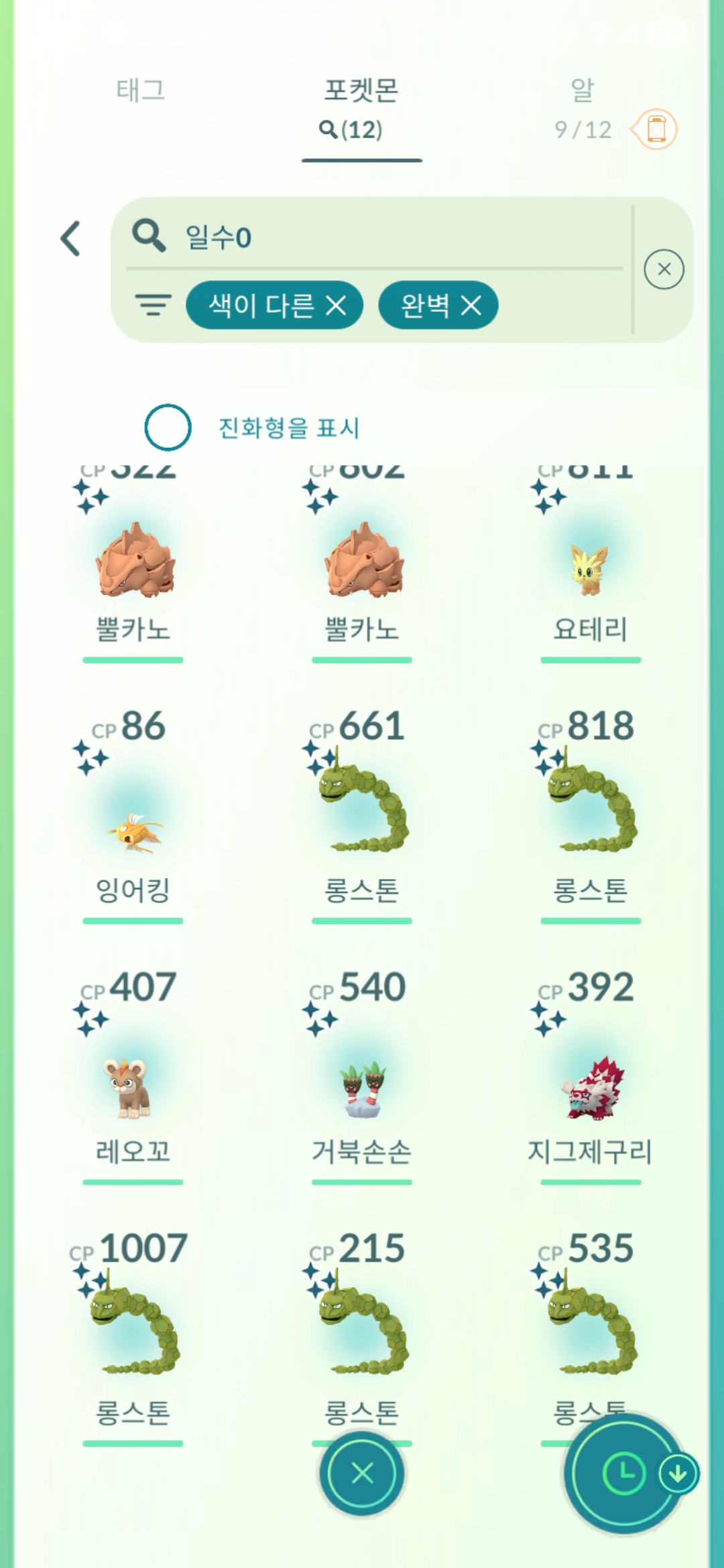The height and width of the screenshot is (1568, 724).
Task: Open 롱스톤 with CP 661
Action: click(x=362, y=811)
